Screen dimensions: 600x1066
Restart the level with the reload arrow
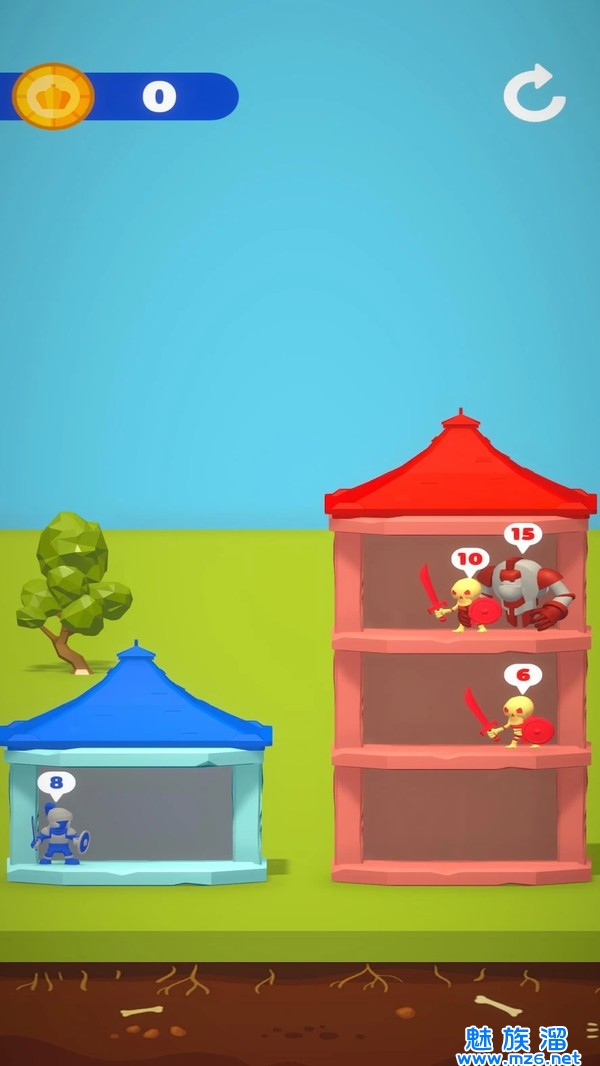[x=534, y=94]
